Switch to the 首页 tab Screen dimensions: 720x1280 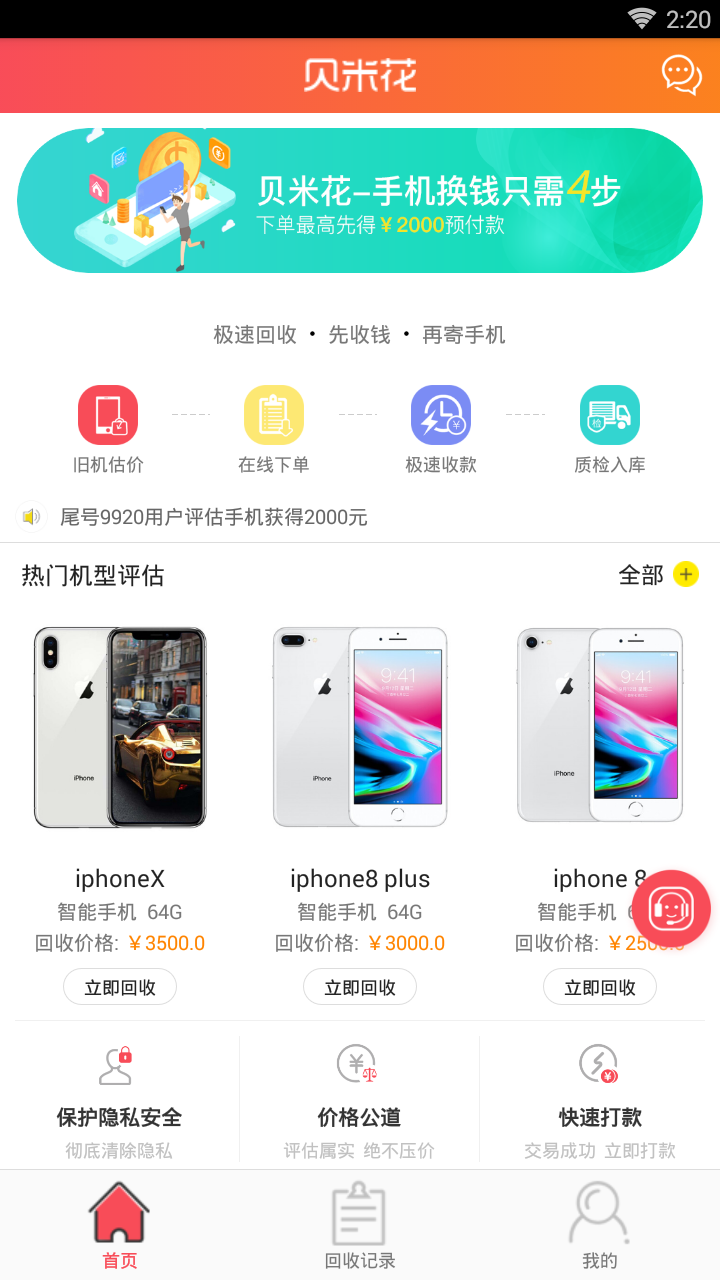pos(120,1225)
